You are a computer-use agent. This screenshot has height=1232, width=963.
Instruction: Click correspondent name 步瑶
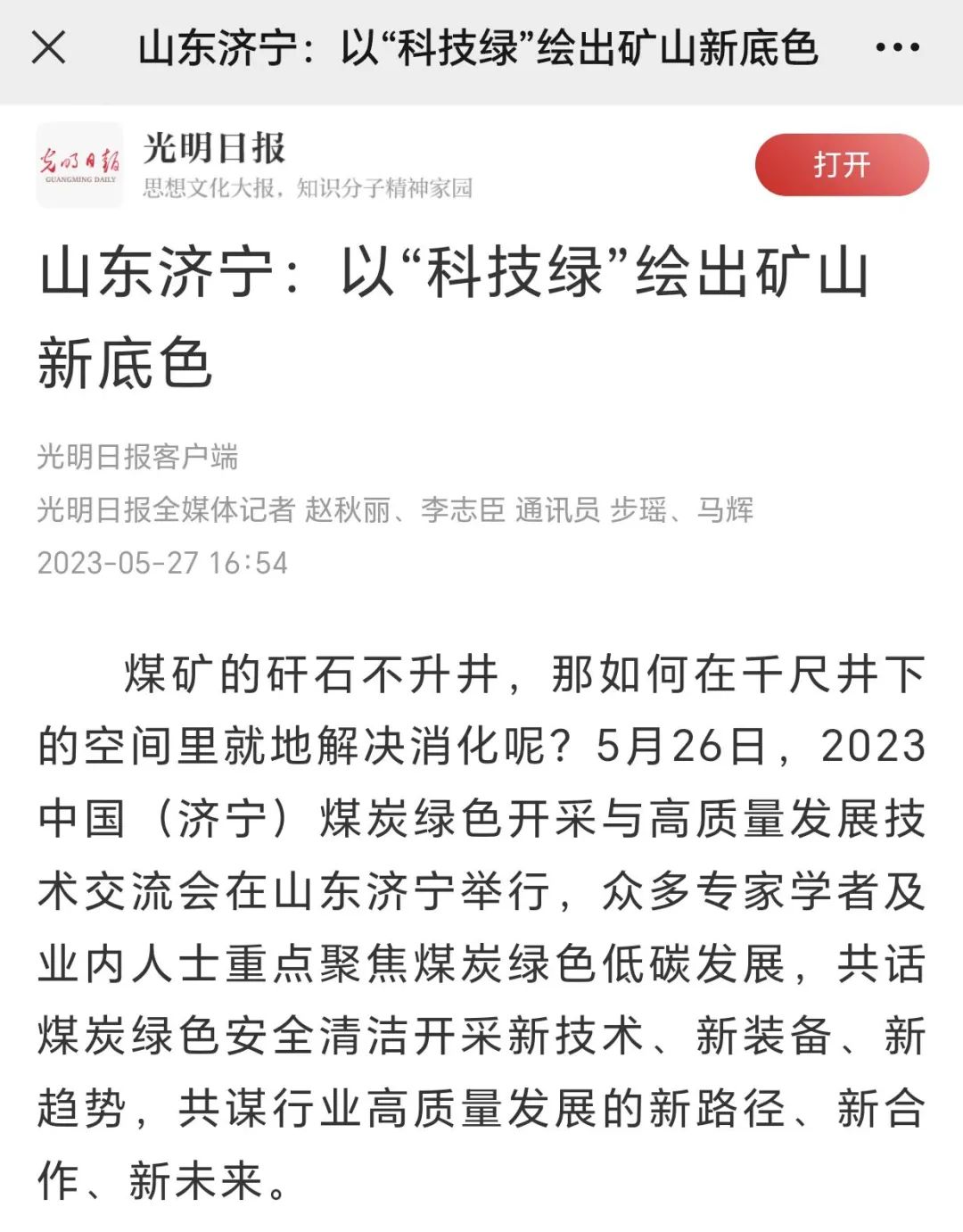639,509
